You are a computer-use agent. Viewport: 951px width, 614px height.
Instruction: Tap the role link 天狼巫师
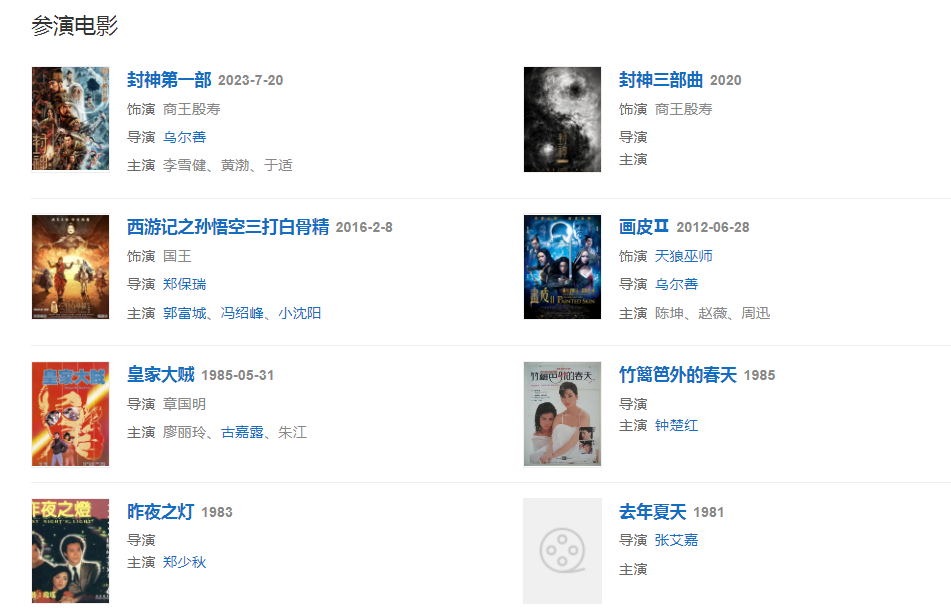(683, 256)
